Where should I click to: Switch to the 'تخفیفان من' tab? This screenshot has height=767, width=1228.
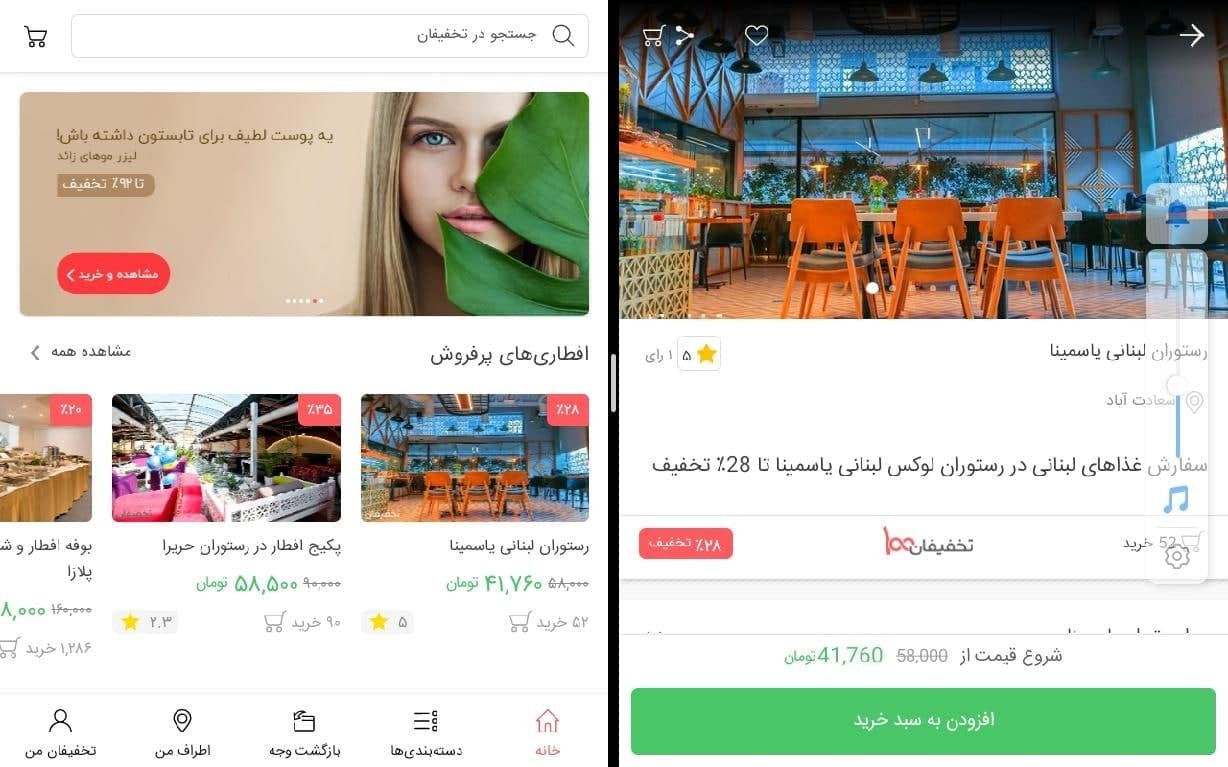(x=61, y=733)
